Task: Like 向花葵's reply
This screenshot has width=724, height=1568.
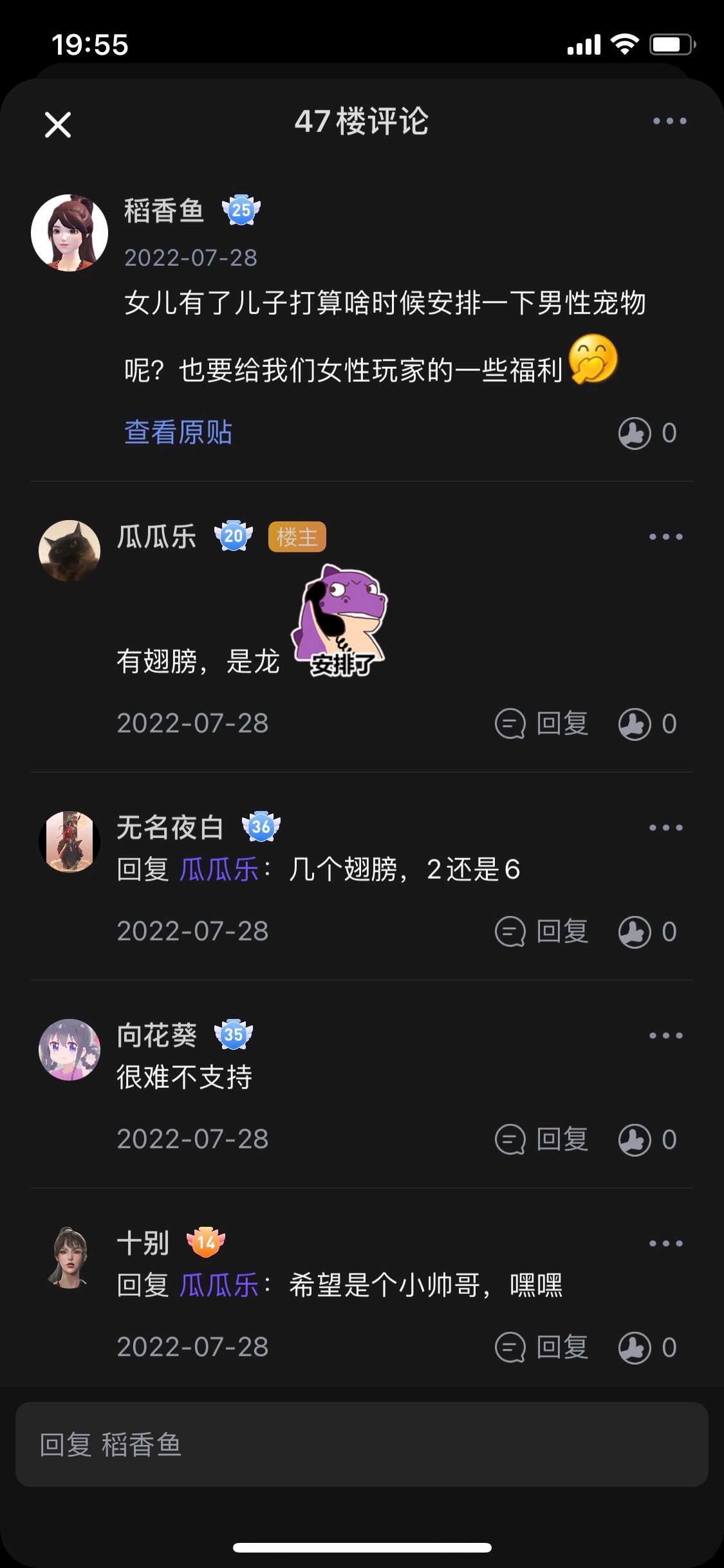Action: tap(647, 1140)
